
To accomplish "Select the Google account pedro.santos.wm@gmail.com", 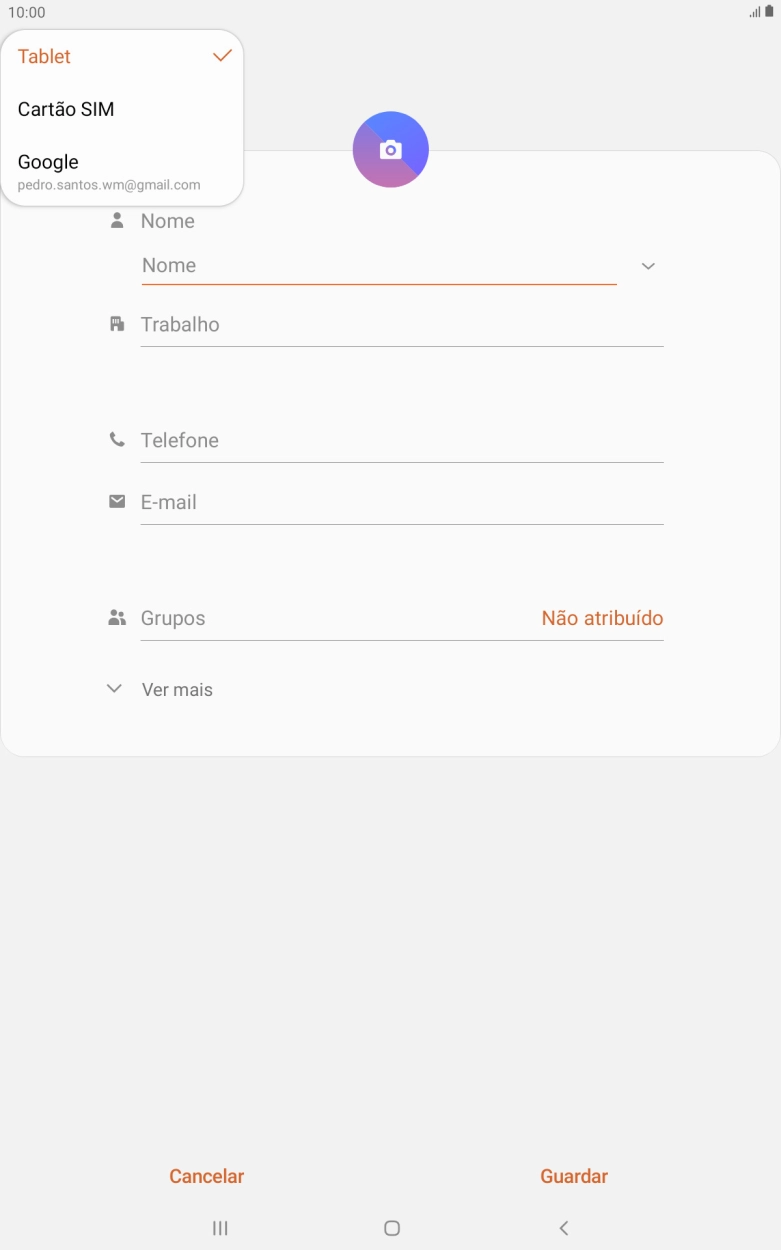I will pos(122,171).
